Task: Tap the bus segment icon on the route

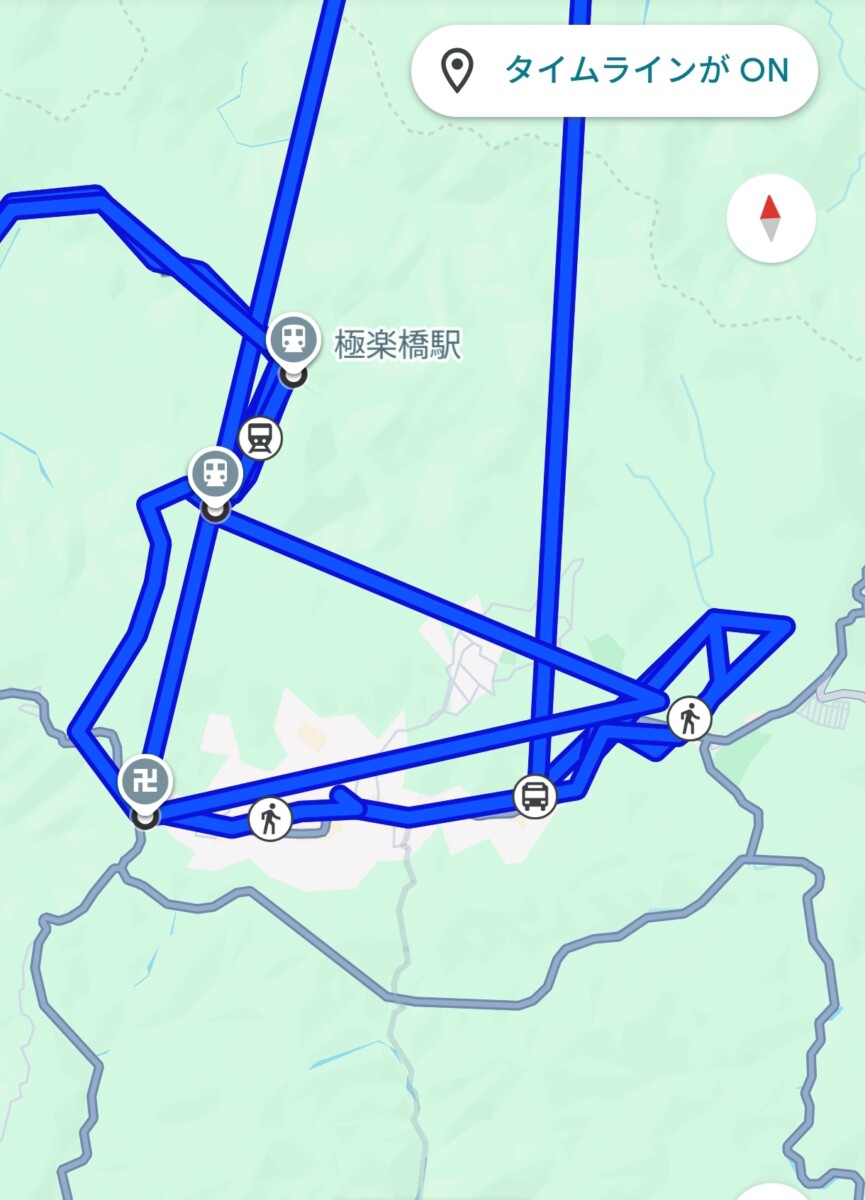Action: [x=535, y=797]
